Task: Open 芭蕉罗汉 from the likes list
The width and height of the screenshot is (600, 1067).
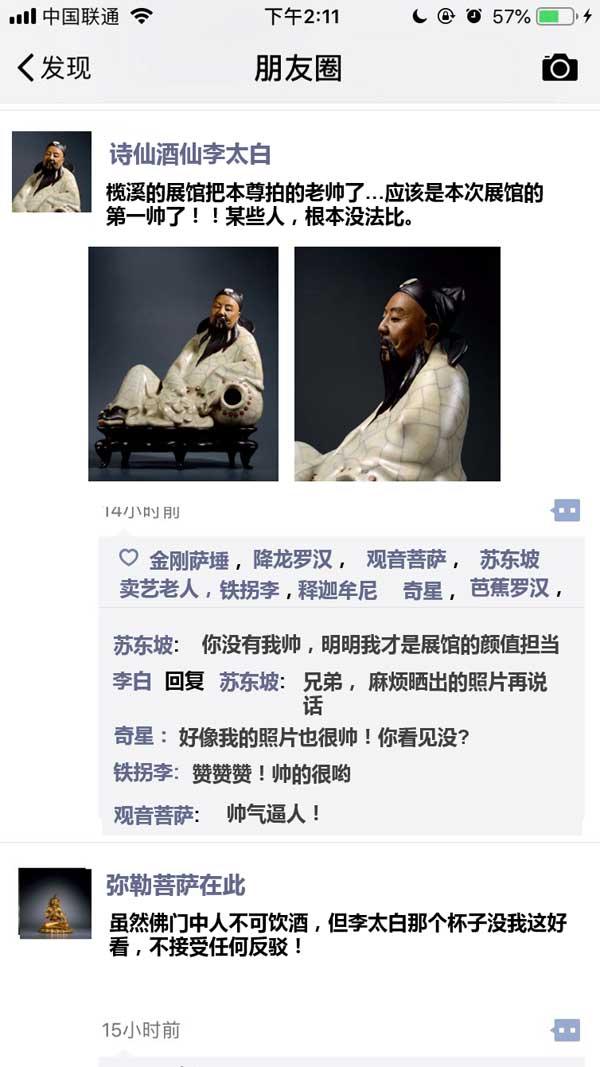Action: click(x=509, y=589)
